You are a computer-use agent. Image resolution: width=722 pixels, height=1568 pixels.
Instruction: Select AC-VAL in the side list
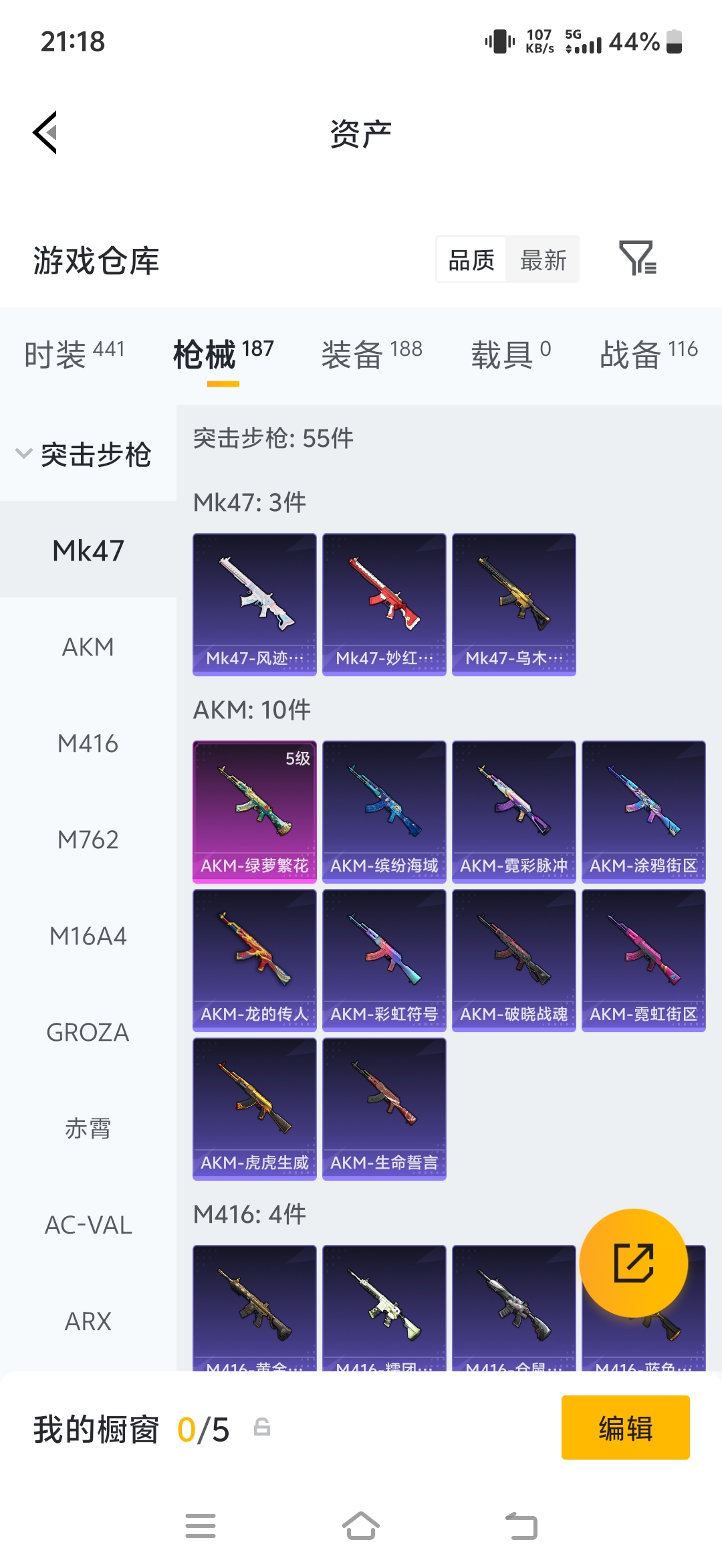pos(88,1225)
